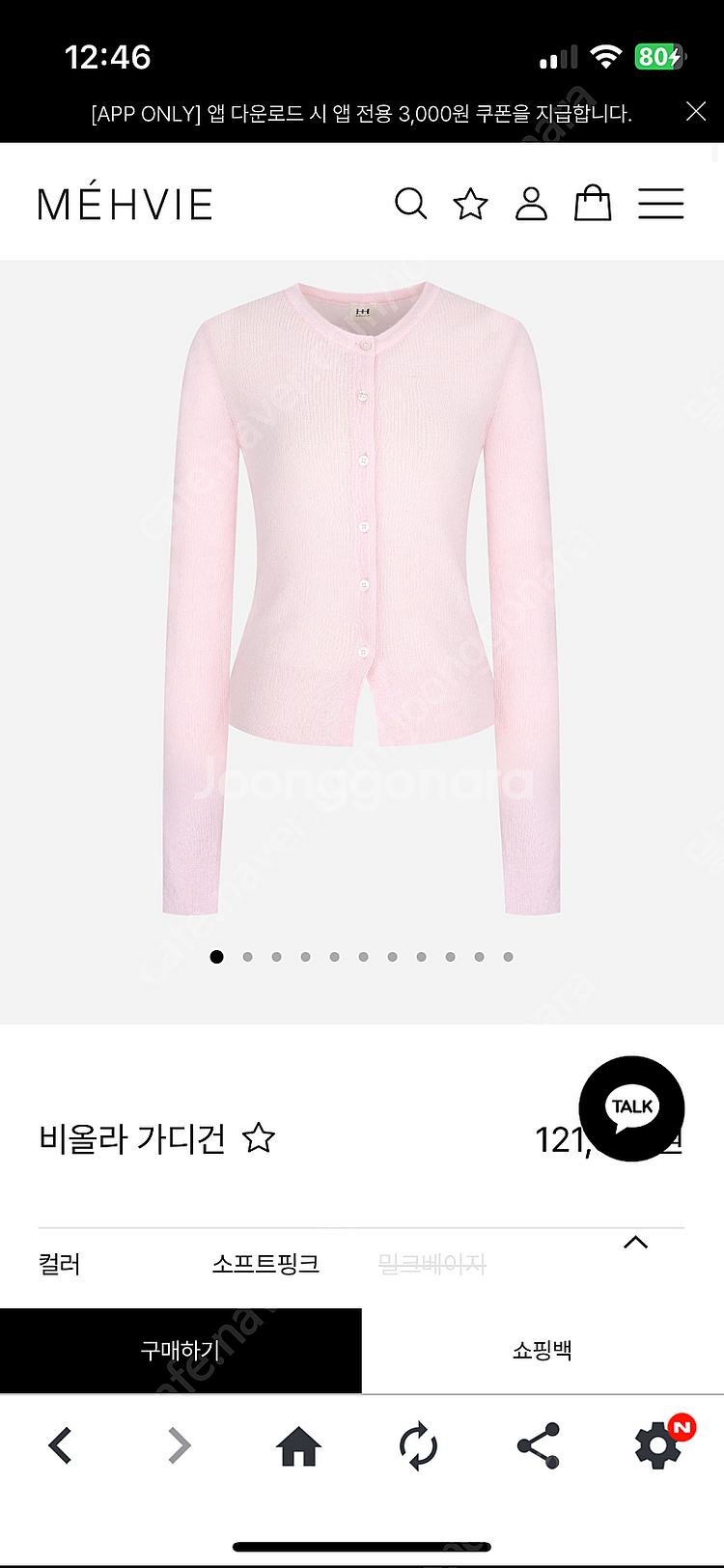The image size is (724, 1568).
Task: Open favorites via the star icon
Action: click(470, 203)
